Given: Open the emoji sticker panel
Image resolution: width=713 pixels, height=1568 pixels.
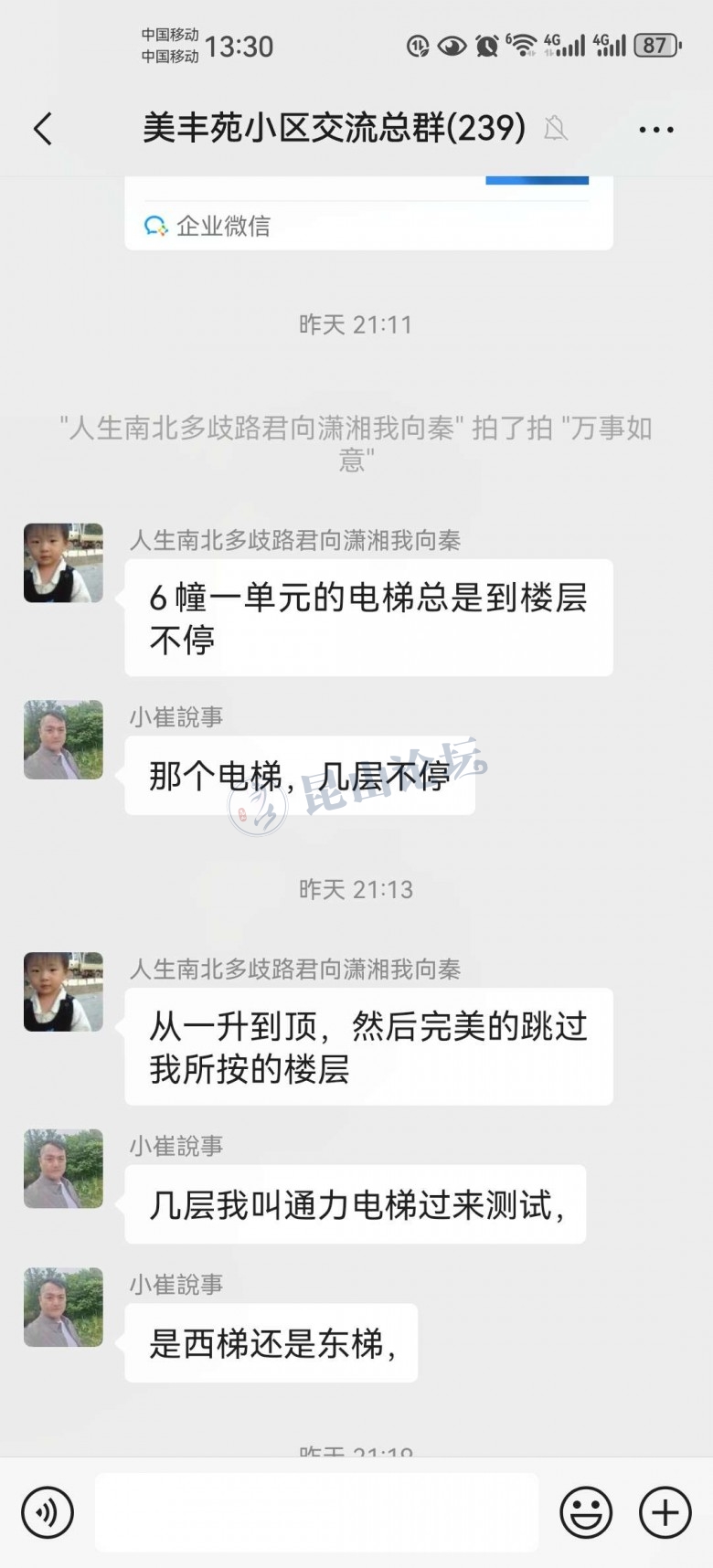Looking at the screenshot, I should [585, 1512].
